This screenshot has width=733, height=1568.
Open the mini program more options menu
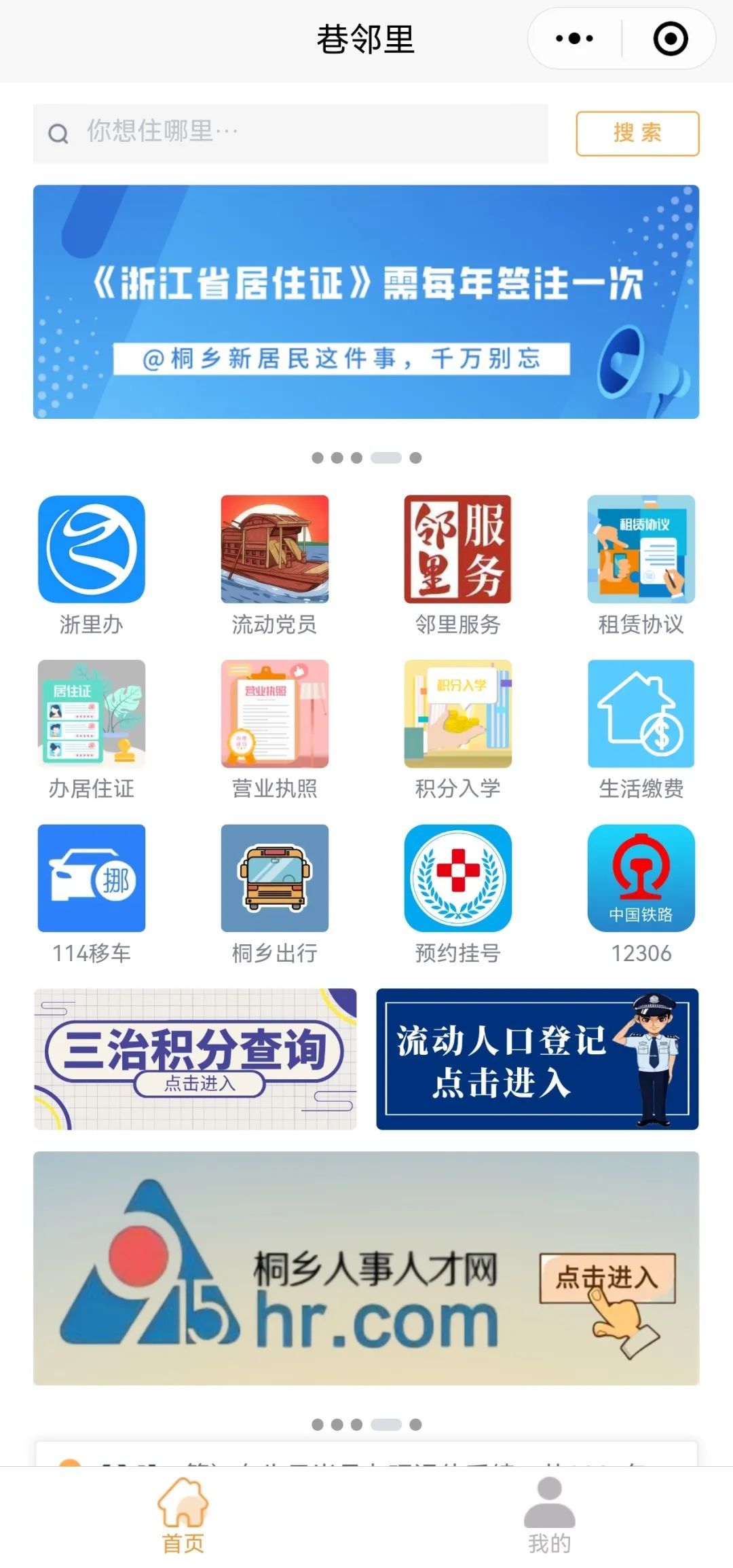[x=574, y=39]
